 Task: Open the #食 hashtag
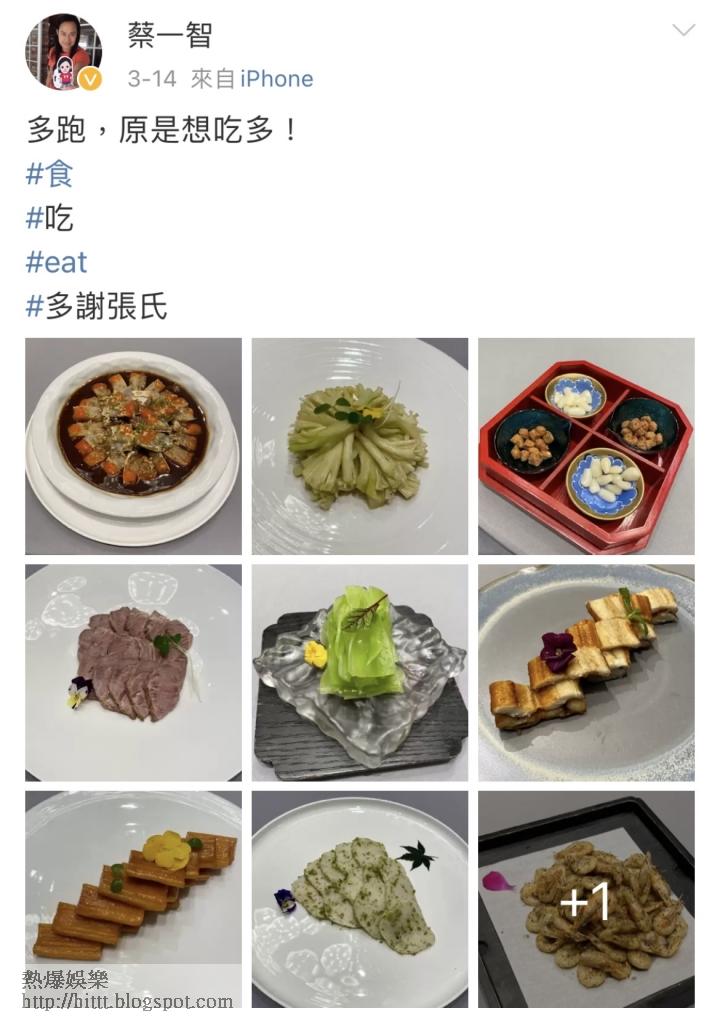(49, 175)
